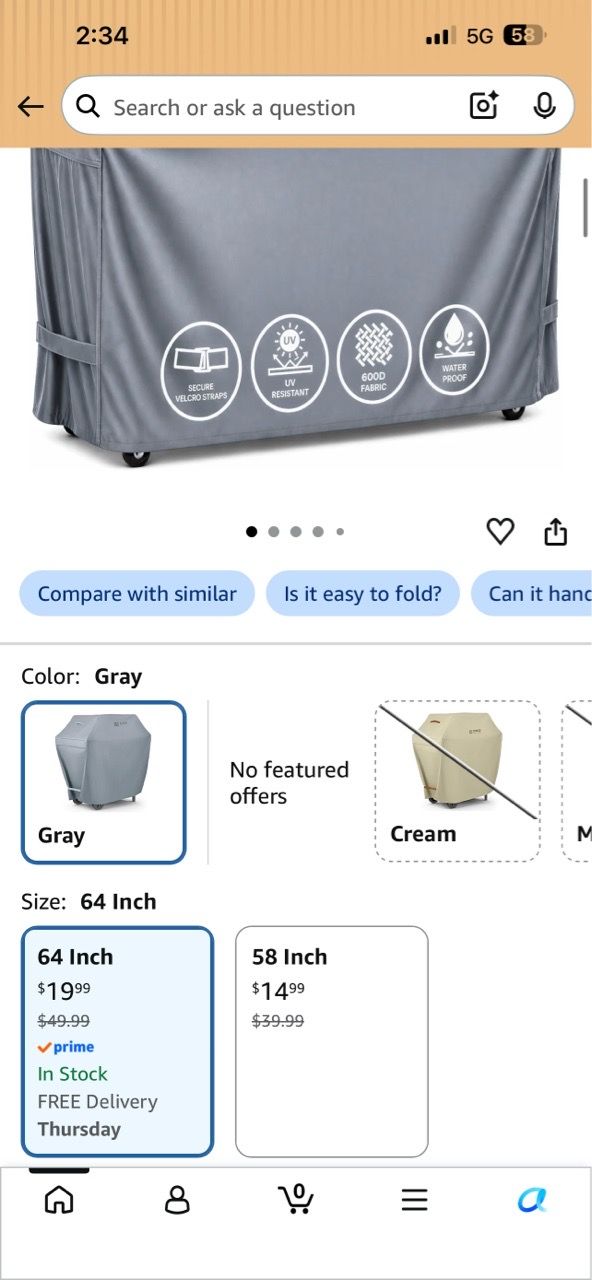The image size is (592, 1280).
Task: Pick the 58 Inch size option
Action: [x=332, y=1041]
